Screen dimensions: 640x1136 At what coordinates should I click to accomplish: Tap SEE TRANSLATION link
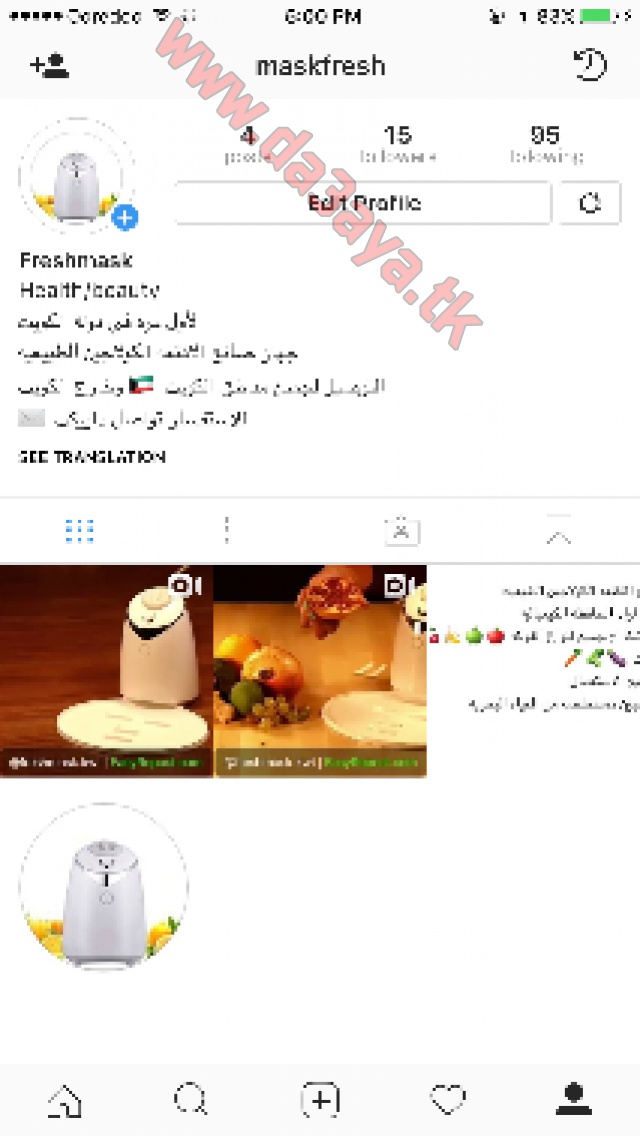click(x=92, y=457)
